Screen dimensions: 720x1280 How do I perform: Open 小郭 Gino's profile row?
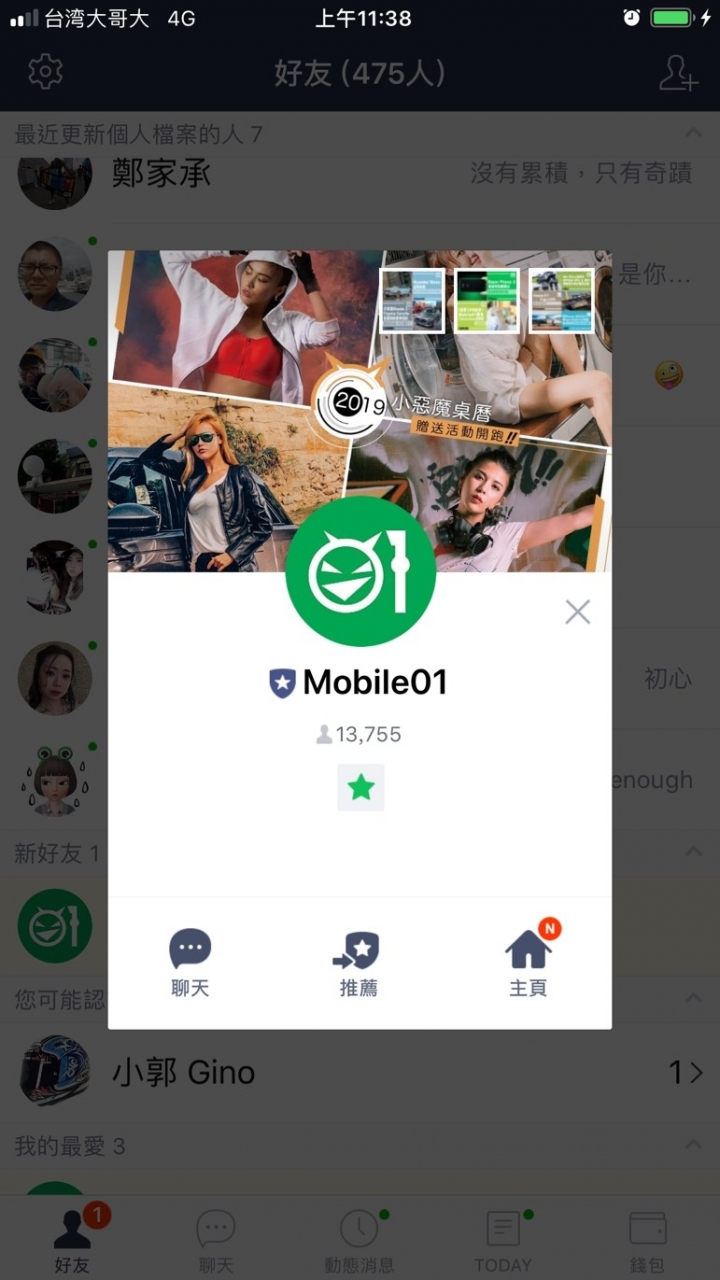360,1072
